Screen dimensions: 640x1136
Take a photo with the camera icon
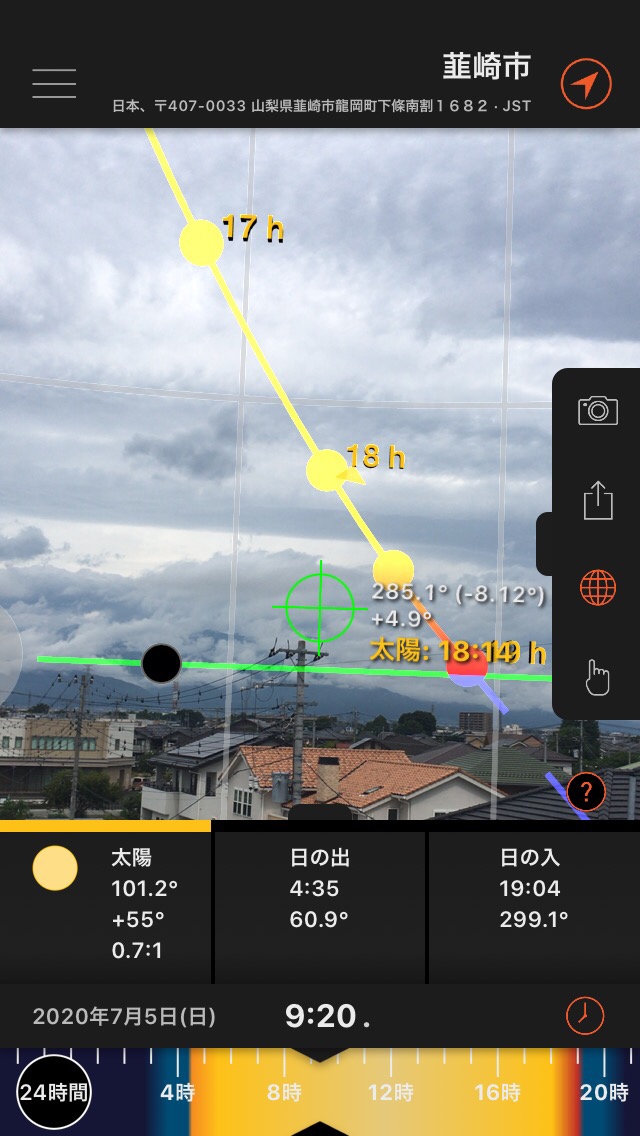598,411
